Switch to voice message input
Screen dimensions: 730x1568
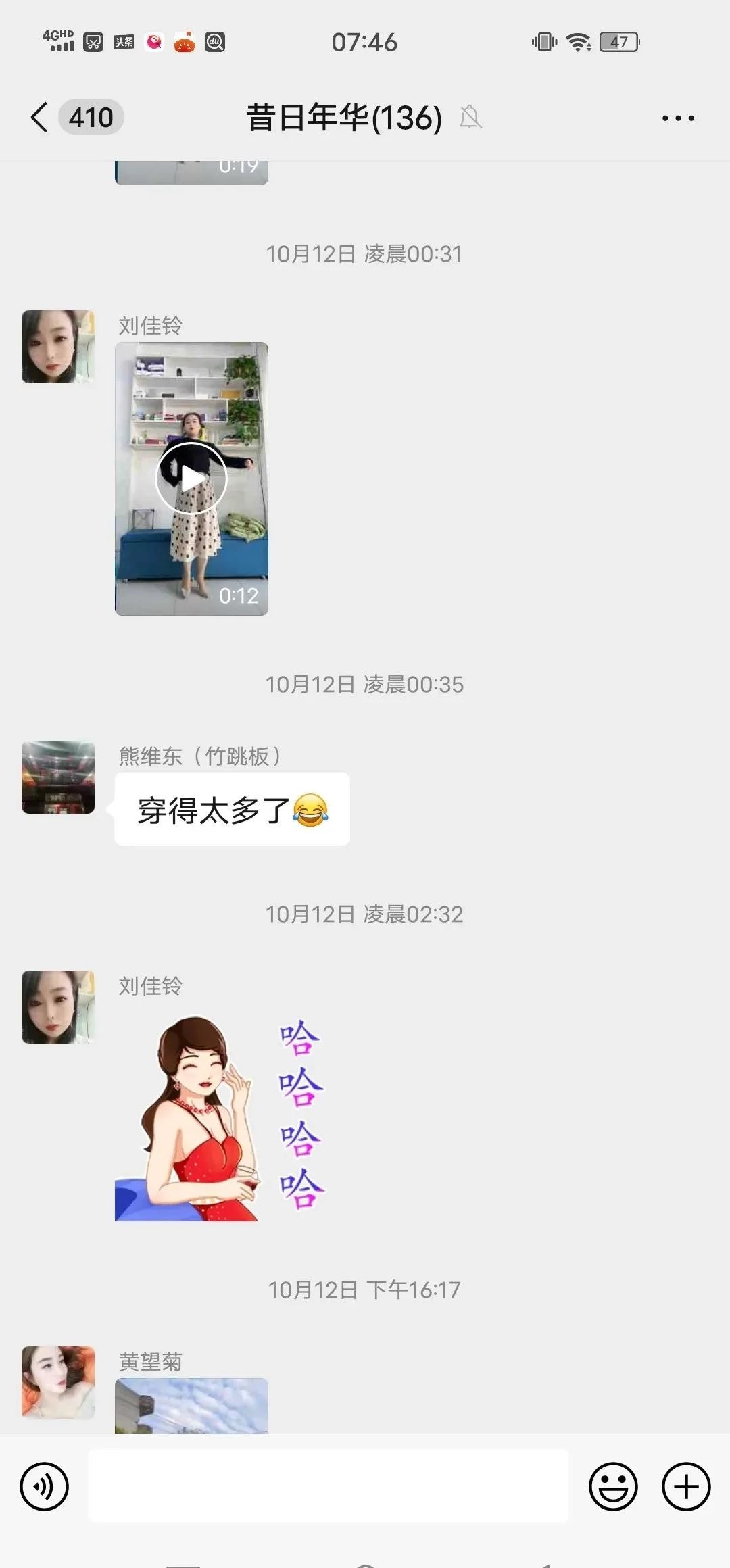click(x=45, y=1486)
